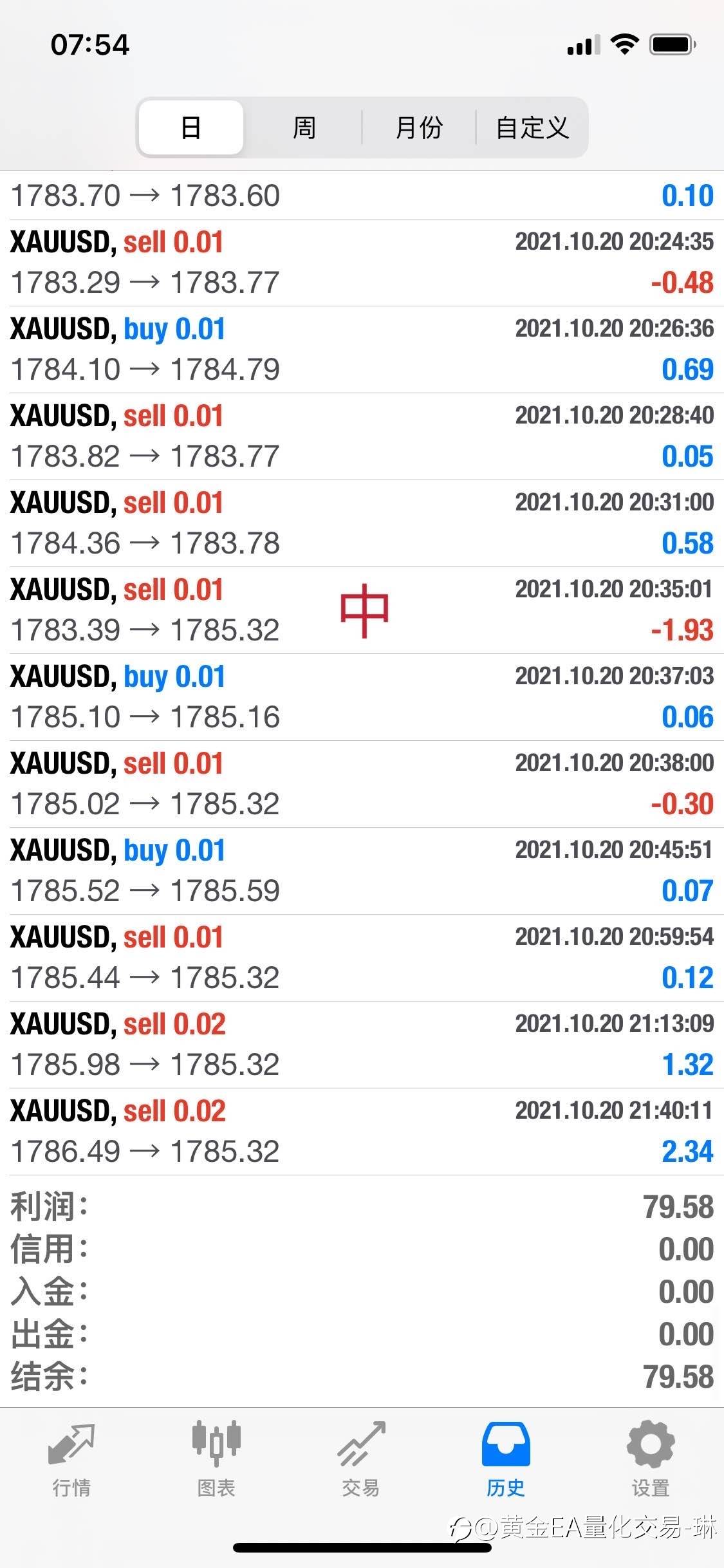
Task: Open the sell 0.02 trade at 21:13:09
Action: coord(362,1045)
